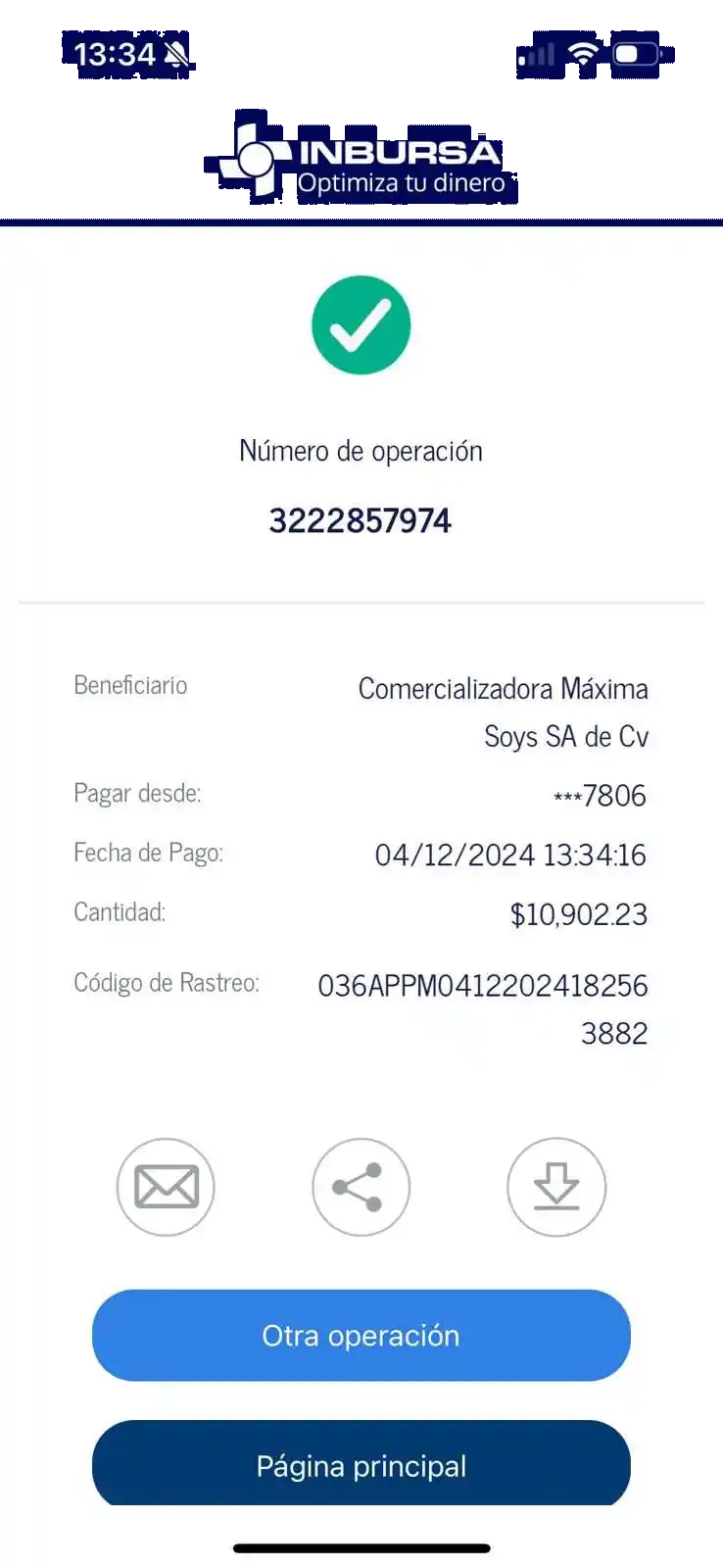Image resolution: width=723 pixels, height=1568 pixels.
Task: Start another transaction with Otra operación
Action: tap(361, 1335)
